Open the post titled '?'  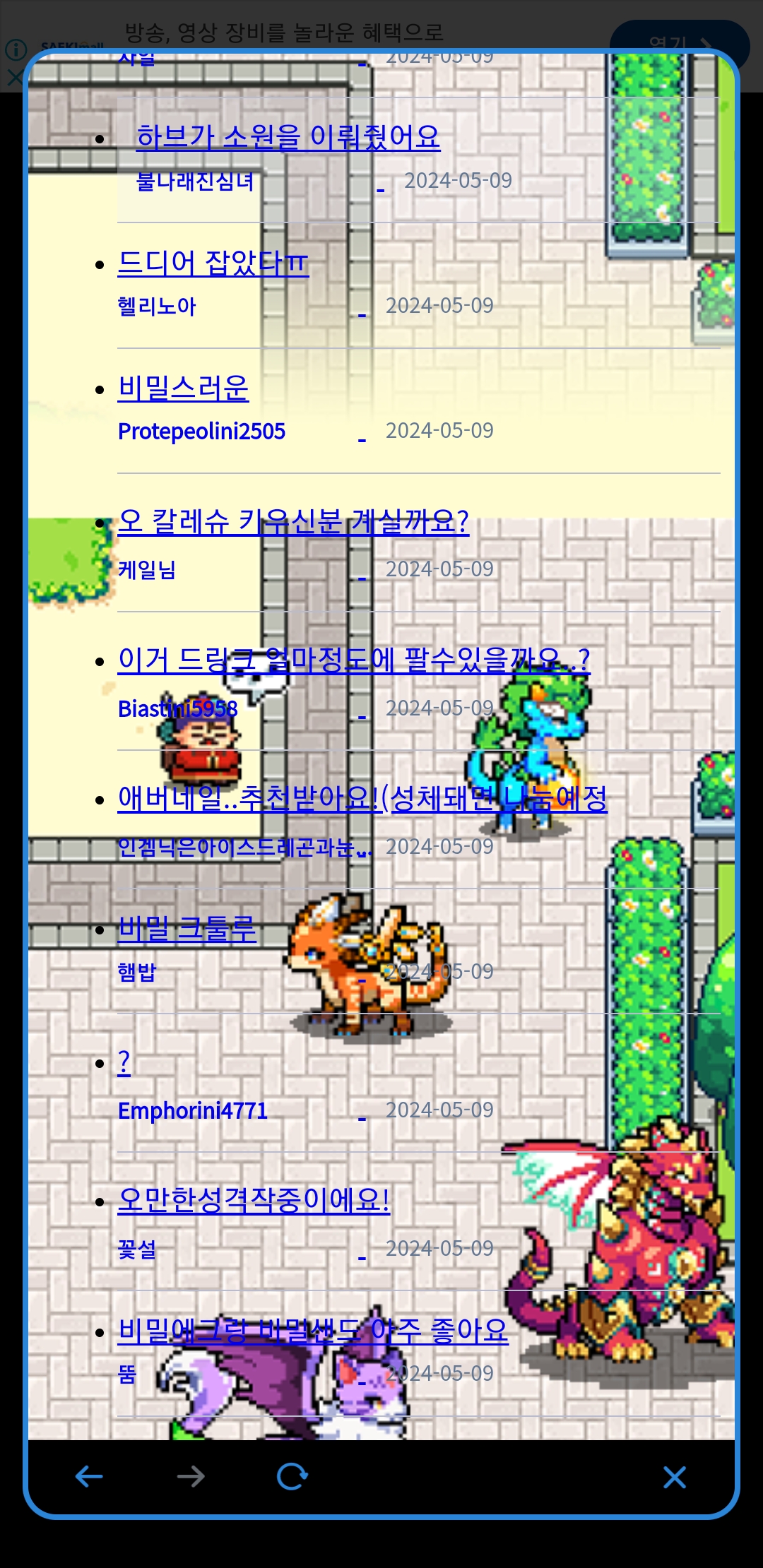(124, 1062)
